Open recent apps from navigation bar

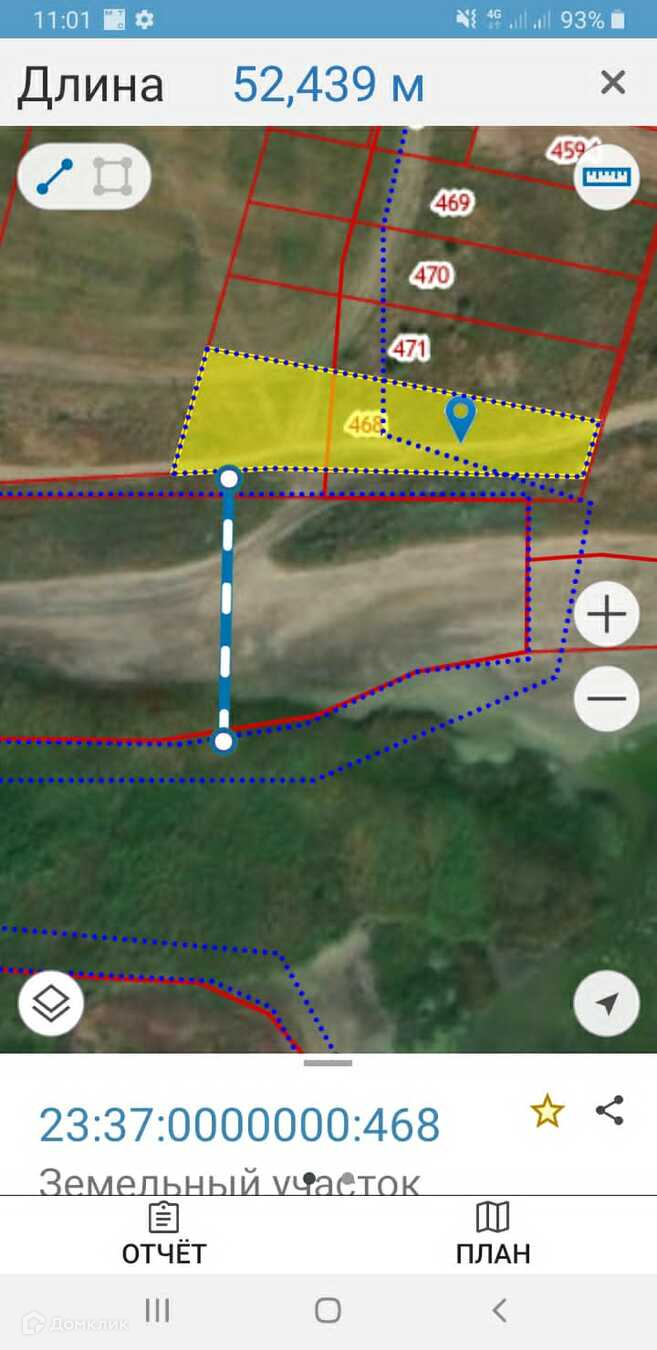click(x=157, y=1310)
